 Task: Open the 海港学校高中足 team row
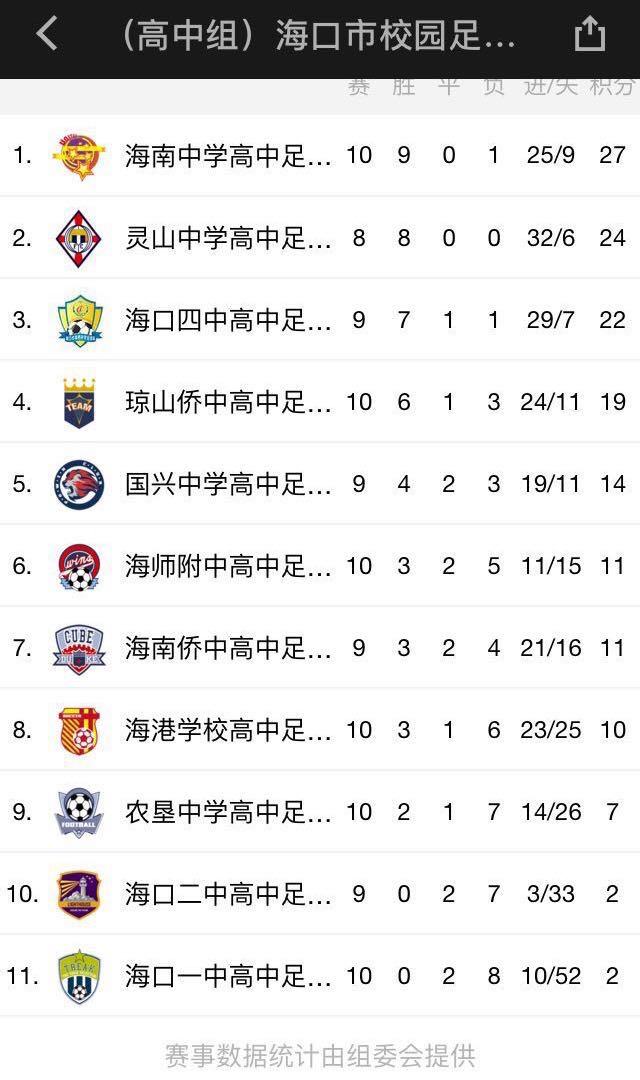click(228, 730)
